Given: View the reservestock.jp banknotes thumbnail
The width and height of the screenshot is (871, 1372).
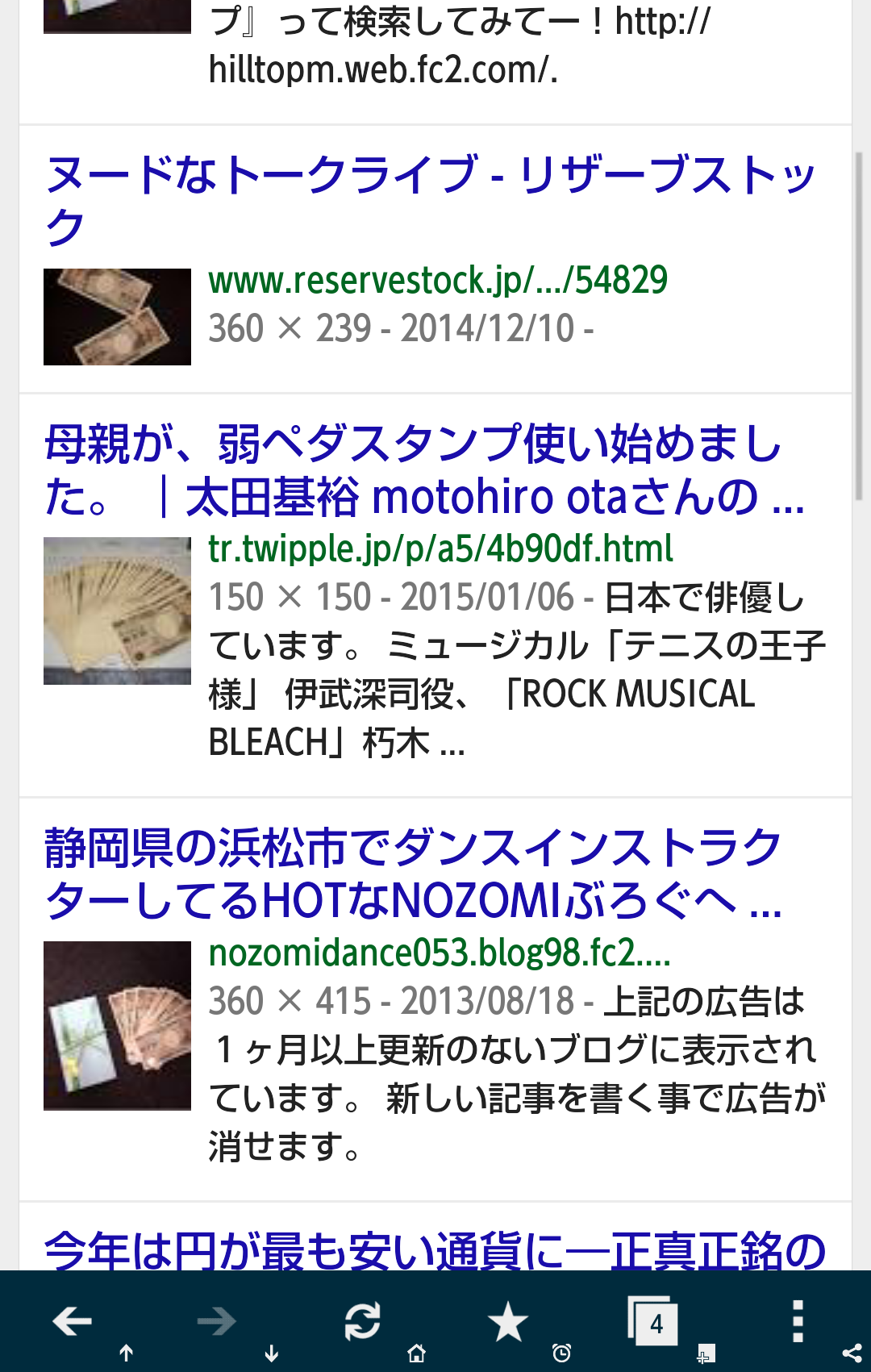Looking at the screenshot, I should (x=117, y=317).
